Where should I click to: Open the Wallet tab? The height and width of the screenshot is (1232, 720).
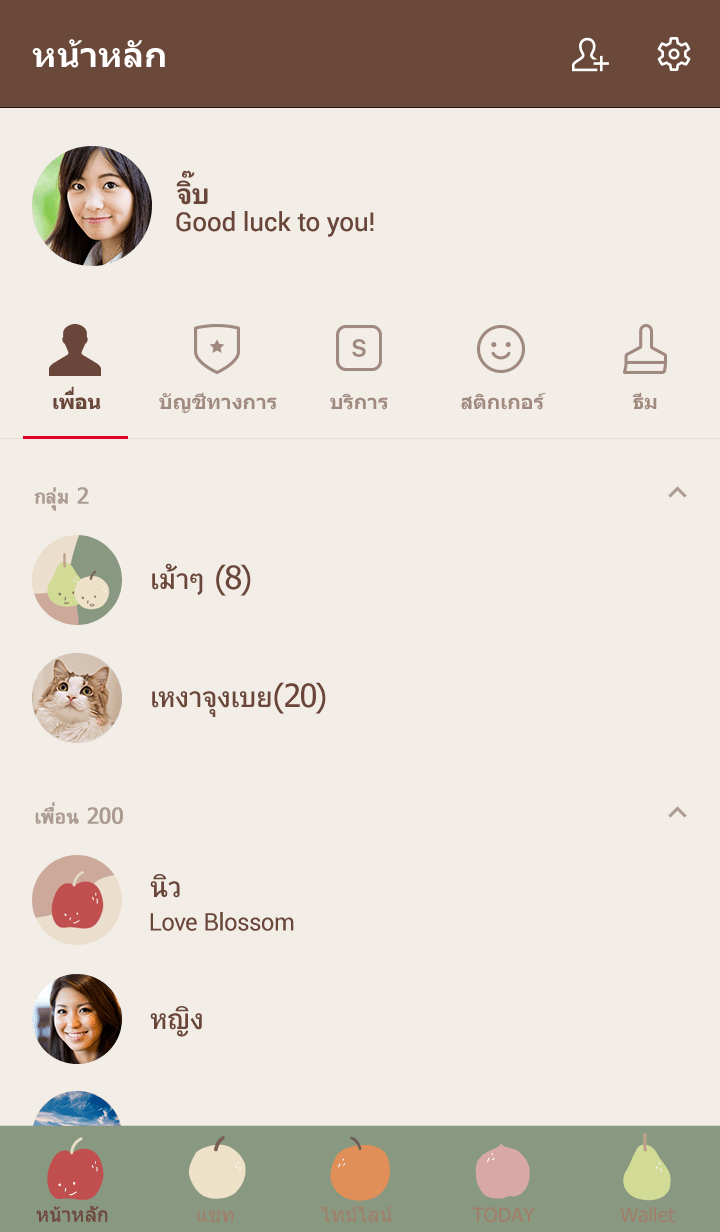click(647, 1180)
